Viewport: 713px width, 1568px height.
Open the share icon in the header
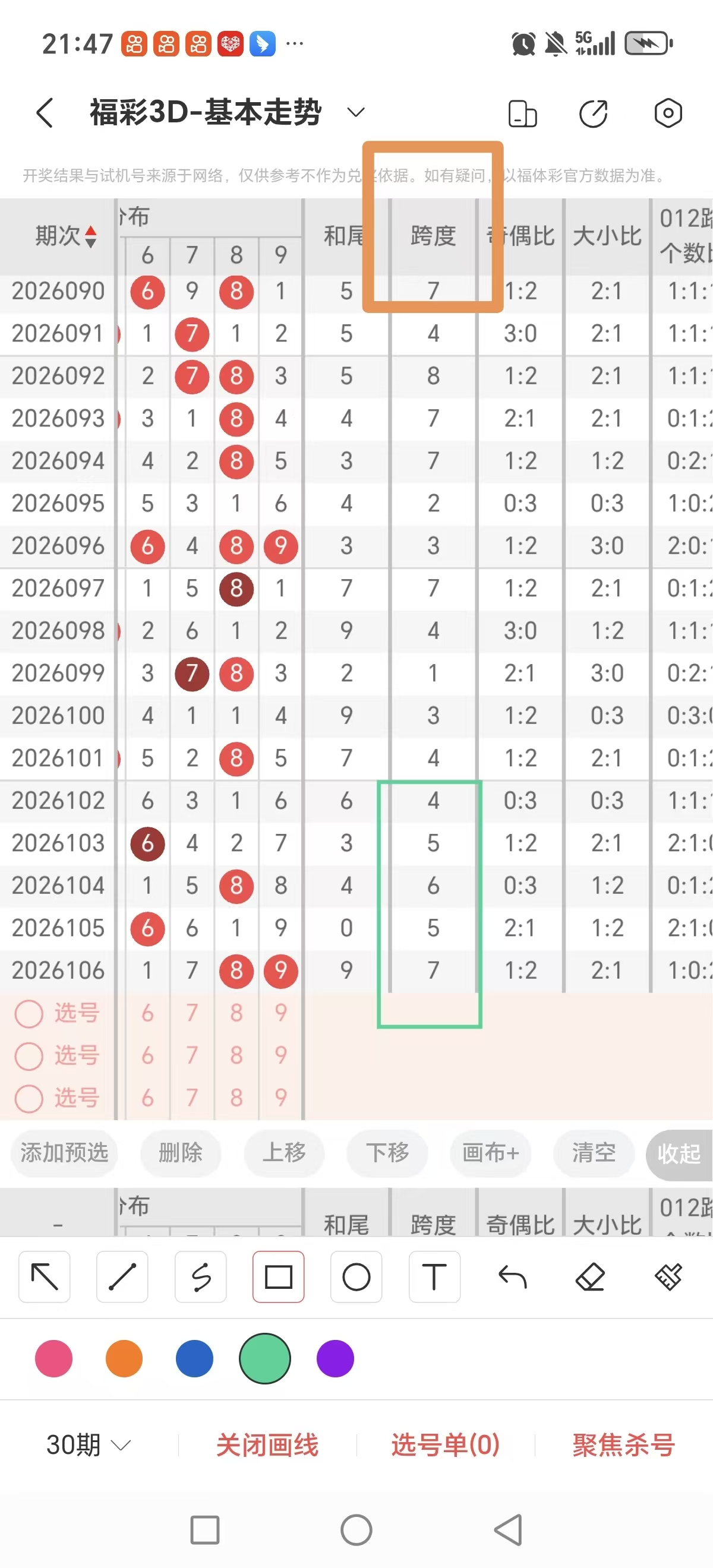pos(594,113)
